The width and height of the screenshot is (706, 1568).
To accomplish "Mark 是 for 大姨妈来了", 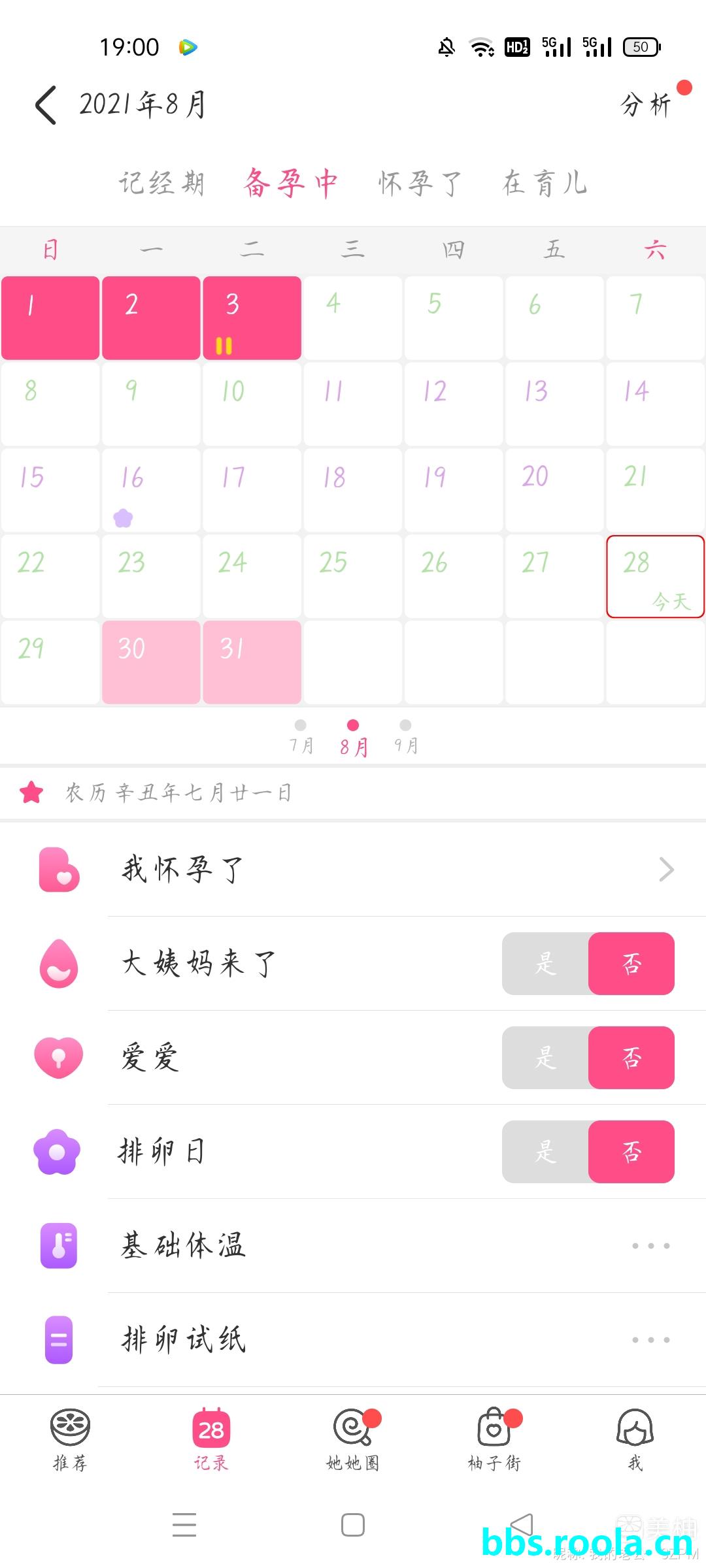I will point(545,964).
